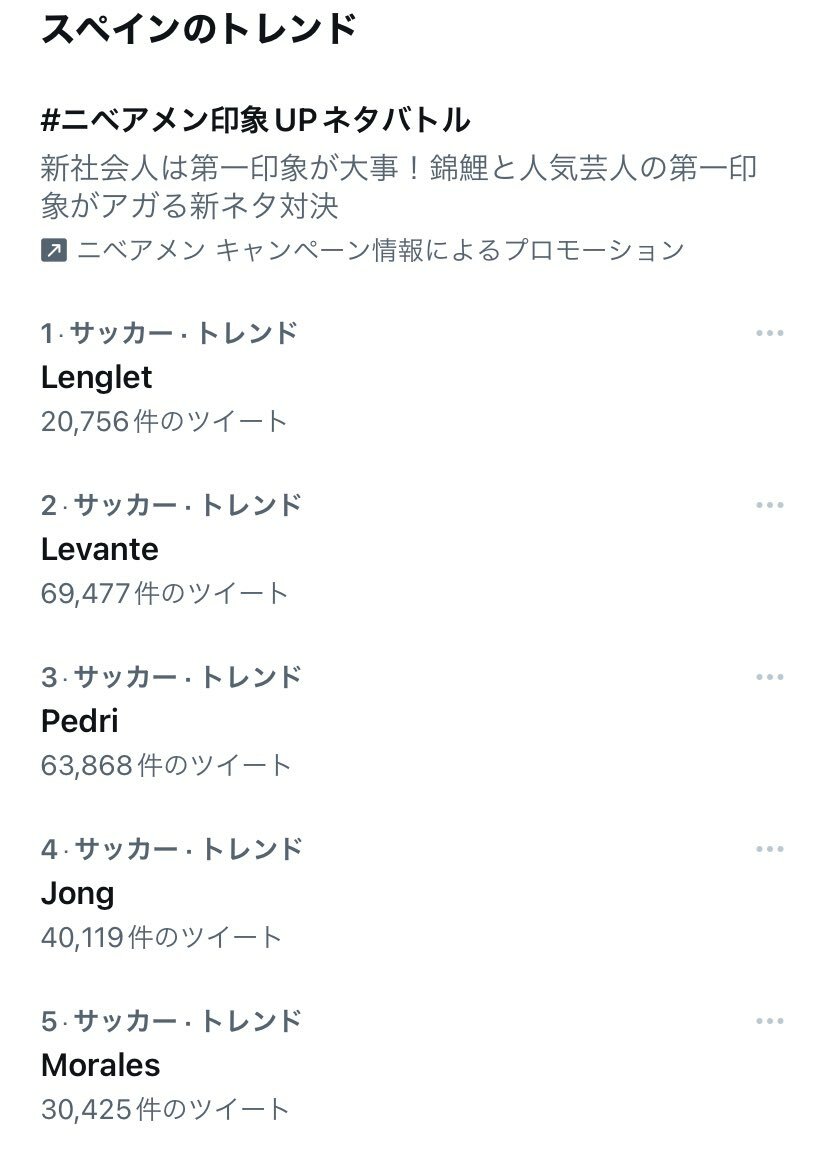The image size is (828, 1162).
Task: Open the overflow menu for Pedri
Action: (x=769, y=677)
